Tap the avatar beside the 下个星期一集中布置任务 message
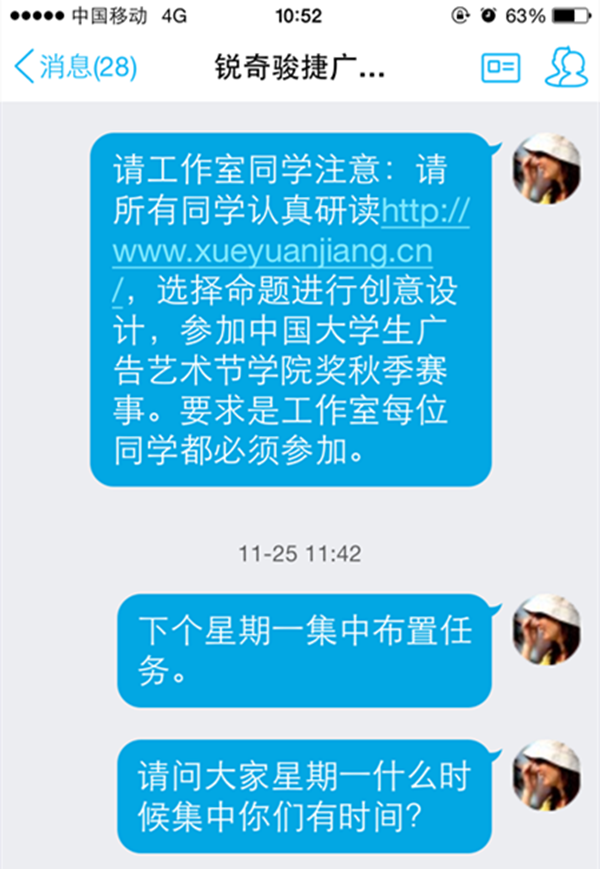This screenshot has width=600, height=869. [546, 629]
